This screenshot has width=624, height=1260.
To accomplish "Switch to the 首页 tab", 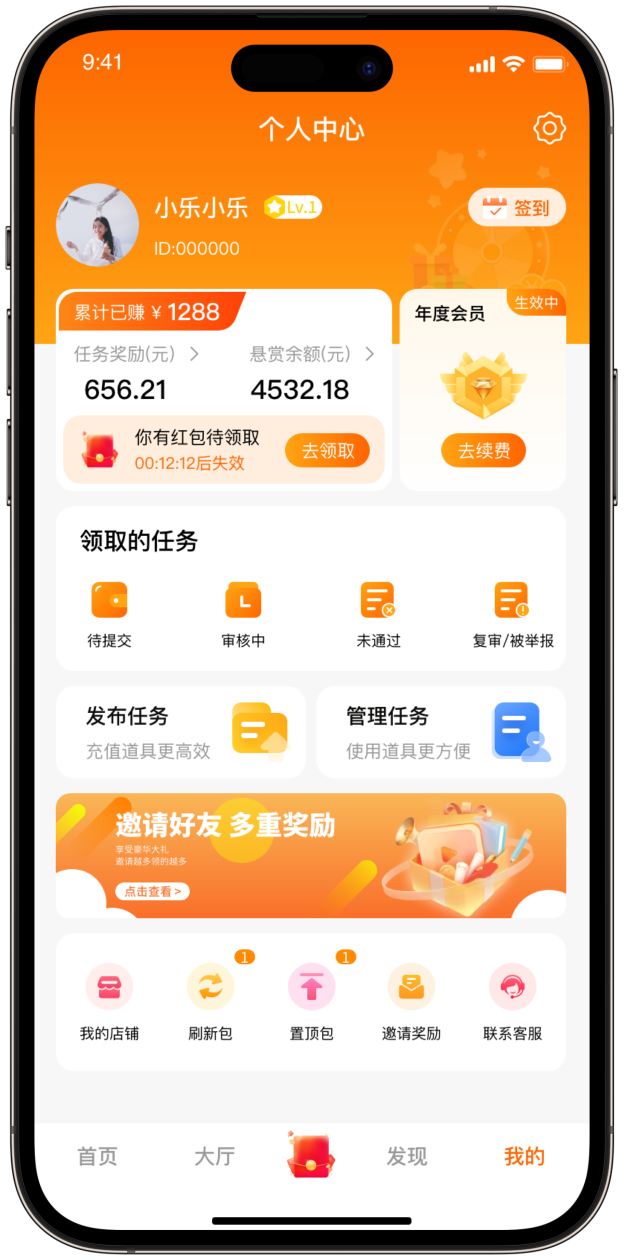I will [97, 1157].
